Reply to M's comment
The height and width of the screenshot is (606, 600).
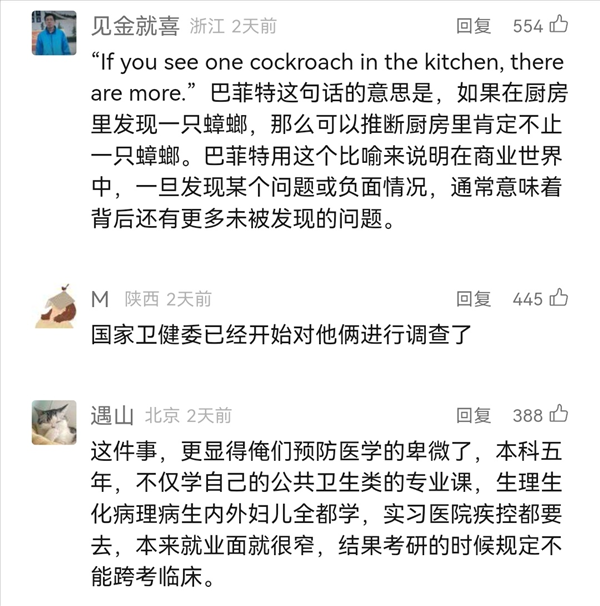click(473, 298)
